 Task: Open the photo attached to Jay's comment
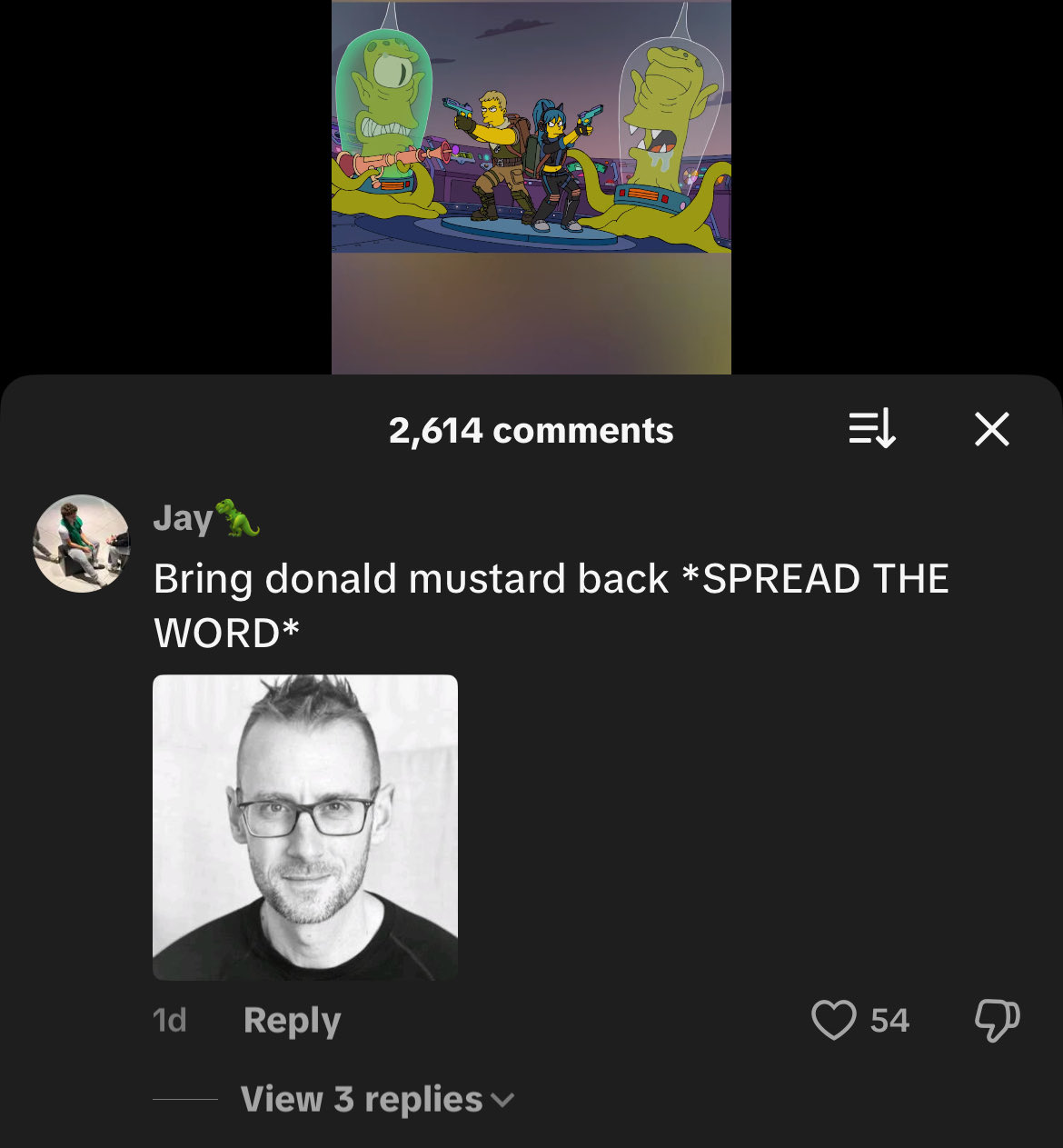pyautogui.click(x=305, y=827)
